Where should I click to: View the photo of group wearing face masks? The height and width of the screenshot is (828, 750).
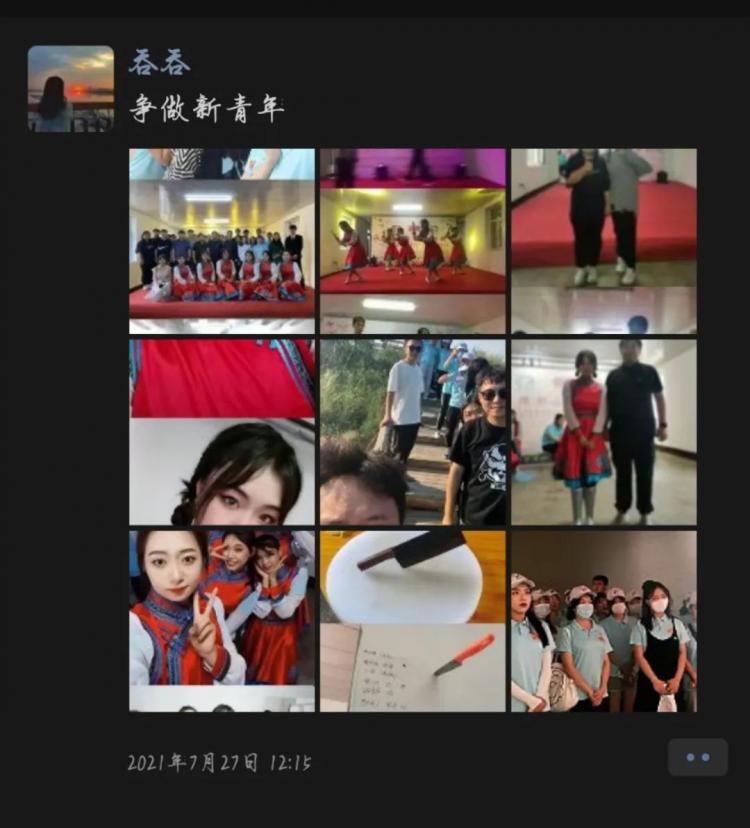pos(604,620)
